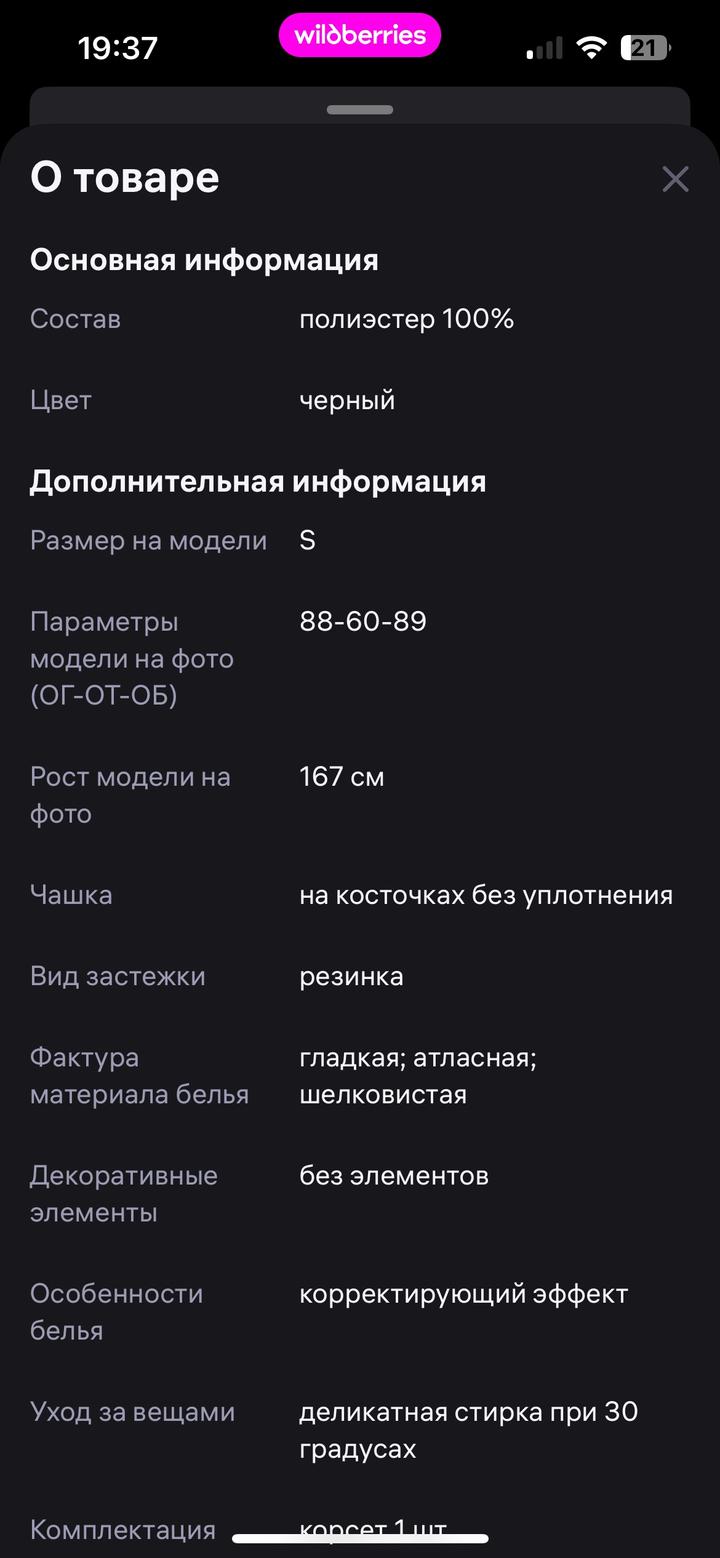Close the «О товаре» sheet

(675, 179)
